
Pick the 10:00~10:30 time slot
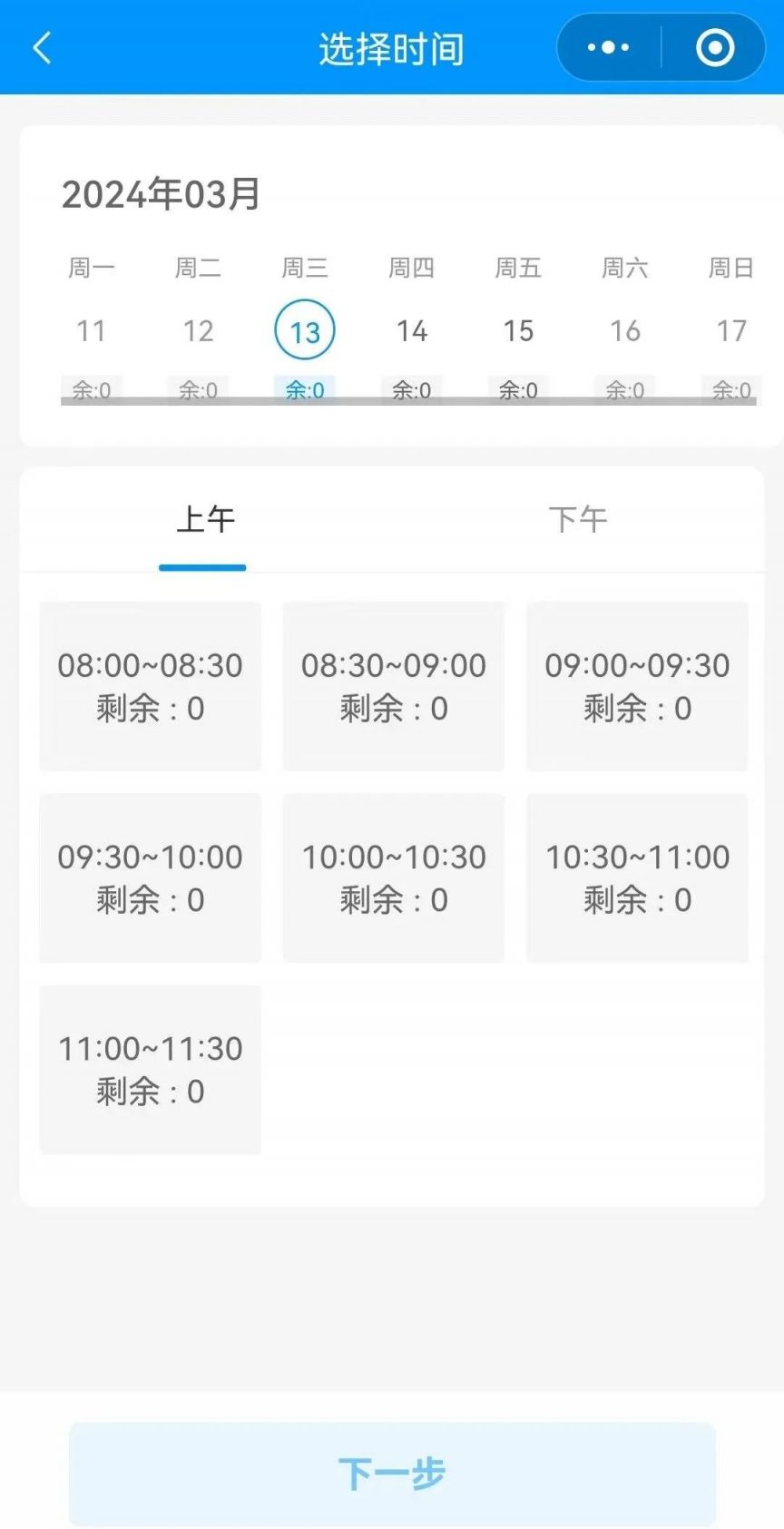pyautogui.click(x=394, y=878)
